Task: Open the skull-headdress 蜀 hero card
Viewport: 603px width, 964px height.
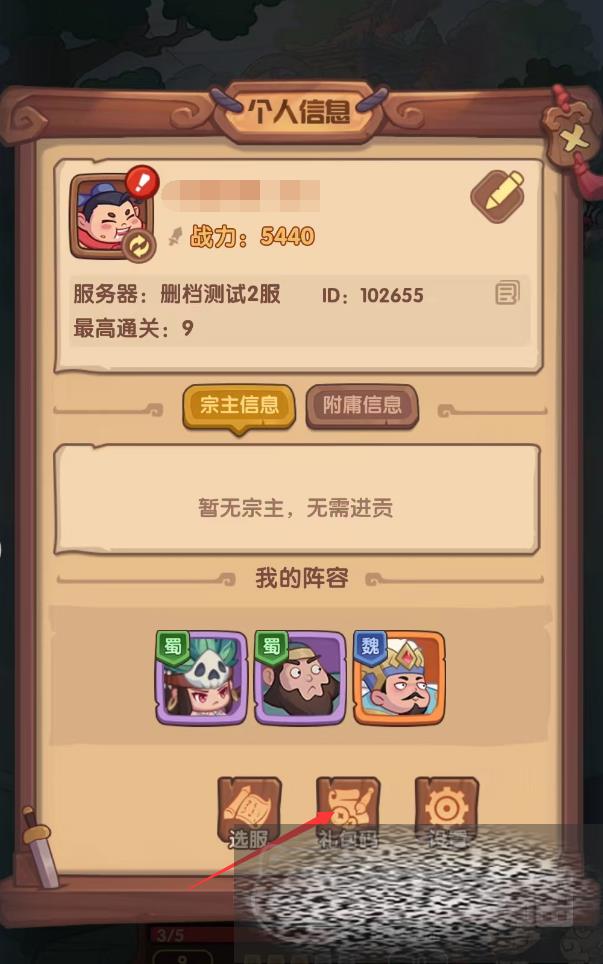Action: pyautogui.click(x=201, y=677)
